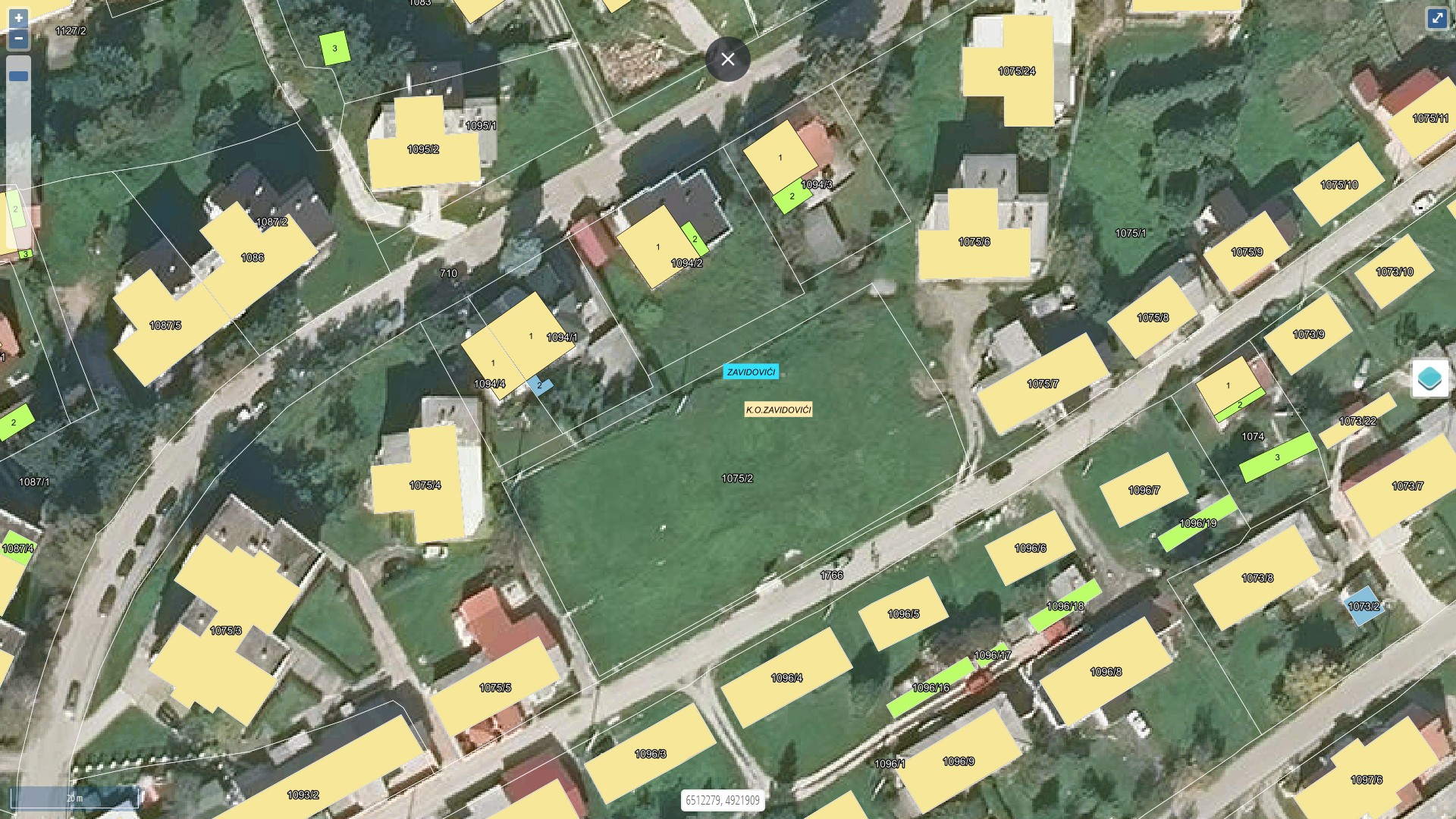Select building 1075/24

coord(1016,71)
